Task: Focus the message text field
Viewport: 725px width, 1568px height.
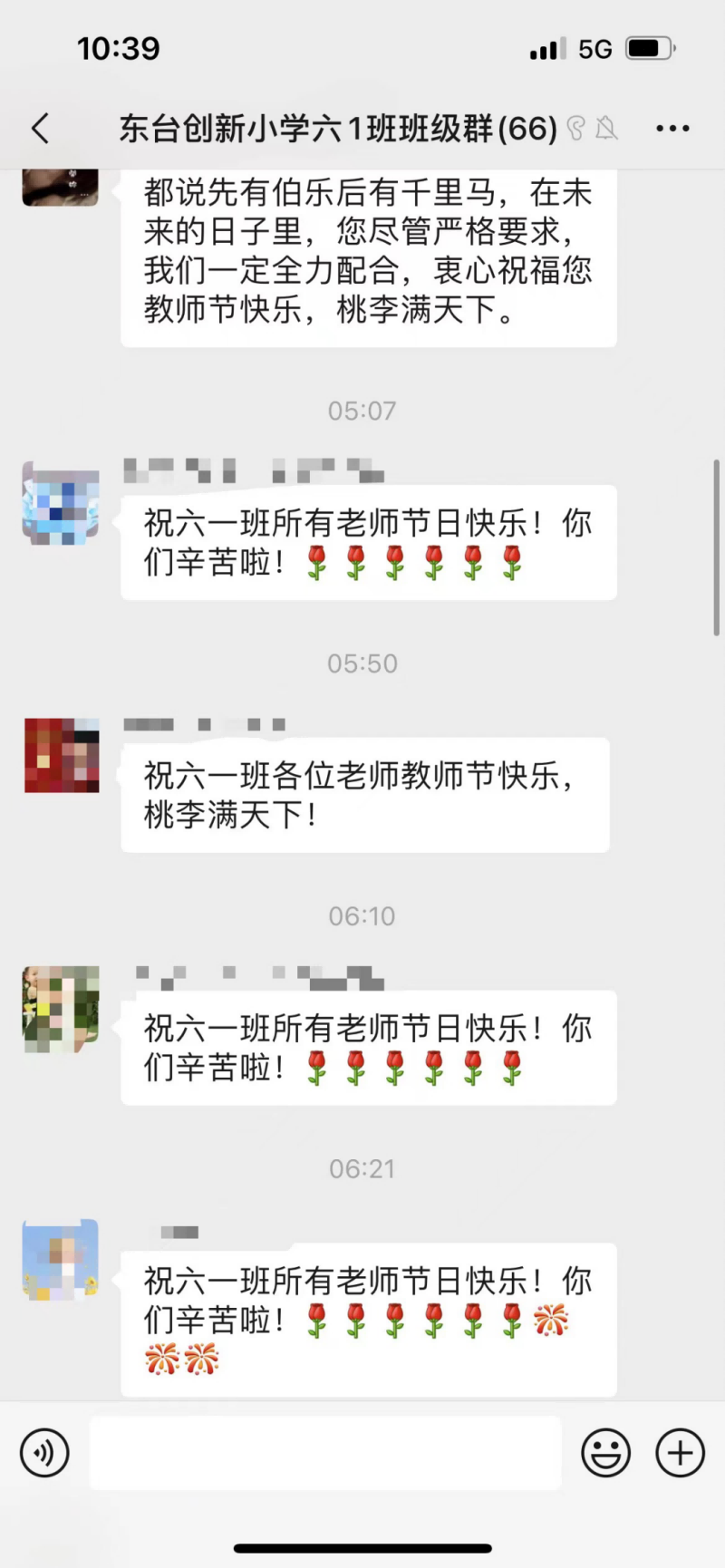Action: click(324, 1453)
